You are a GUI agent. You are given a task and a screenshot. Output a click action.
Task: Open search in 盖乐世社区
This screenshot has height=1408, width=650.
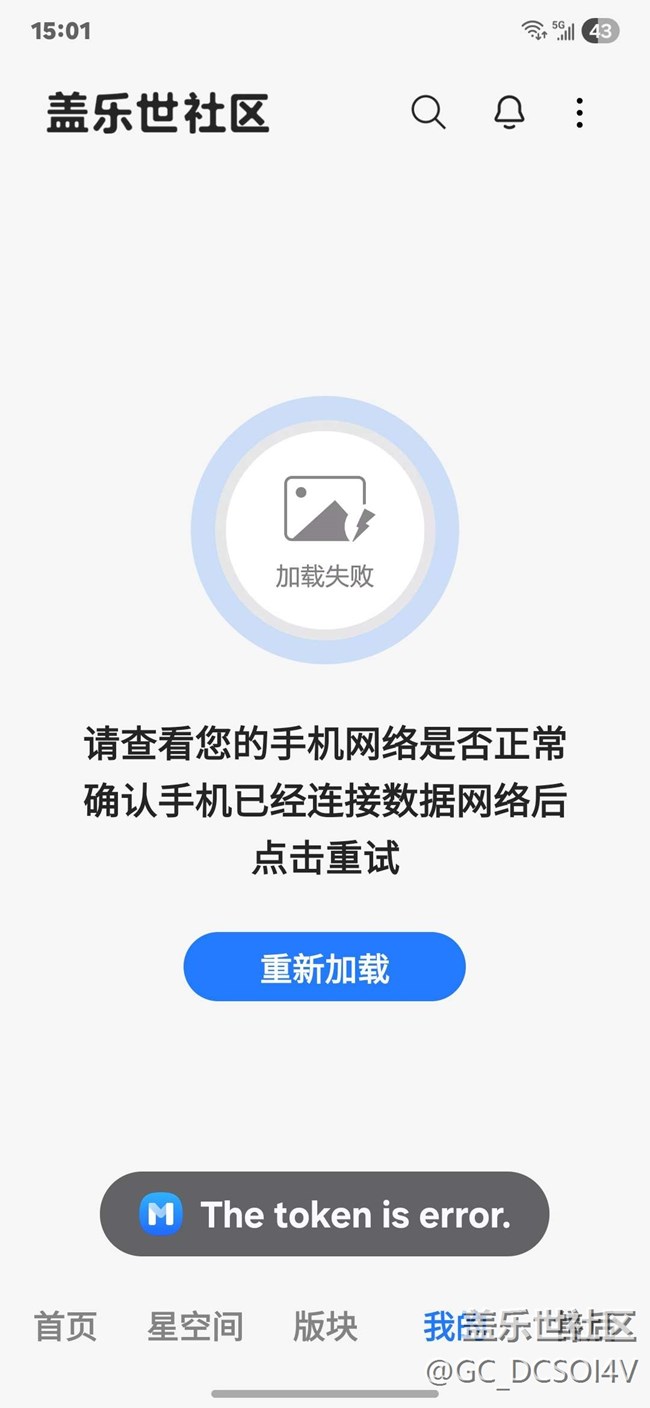[x=428, y=112]
